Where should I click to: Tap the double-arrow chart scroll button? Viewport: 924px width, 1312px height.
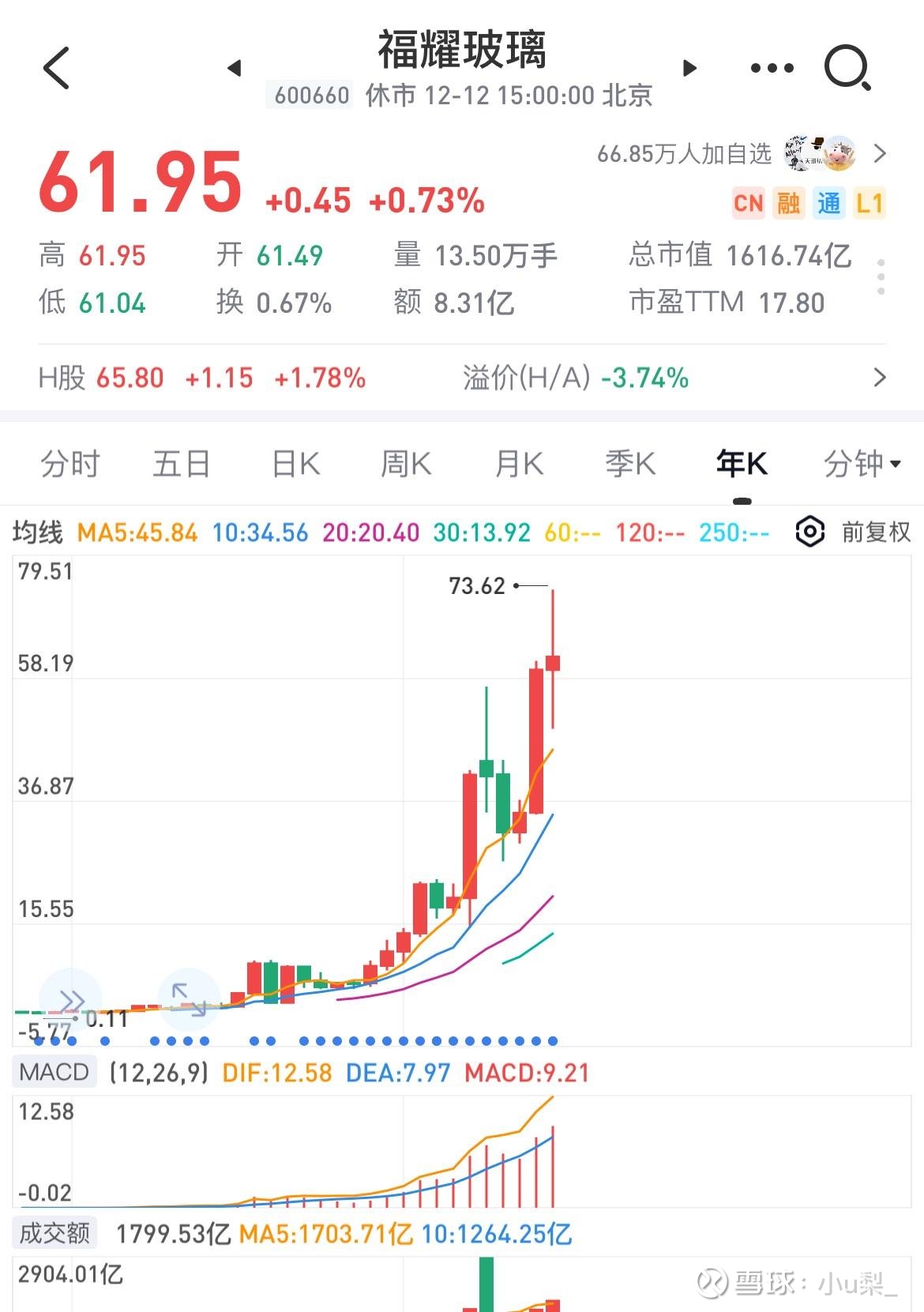pyautogui.click(x=71, y=1001)
